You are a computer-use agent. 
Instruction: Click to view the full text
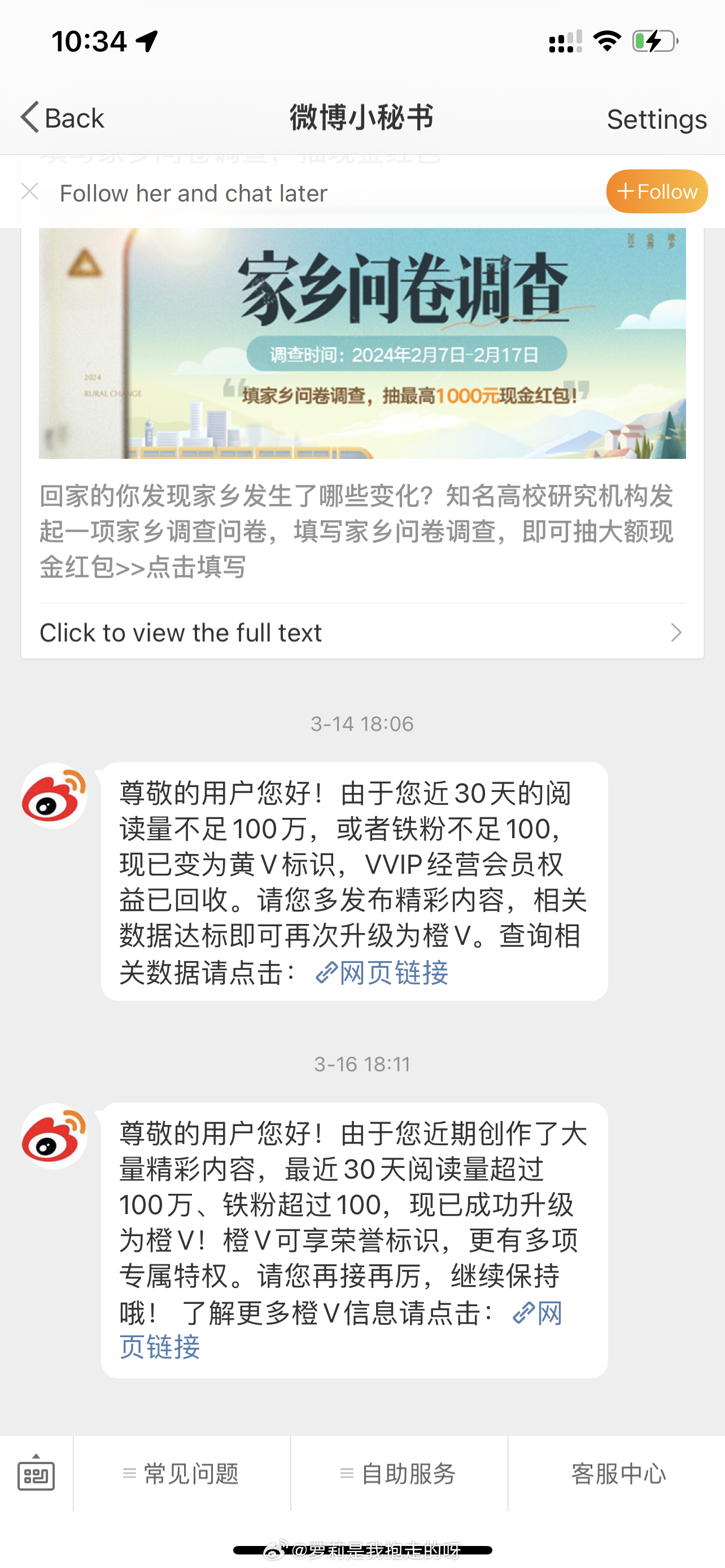[x=362, y=632]
